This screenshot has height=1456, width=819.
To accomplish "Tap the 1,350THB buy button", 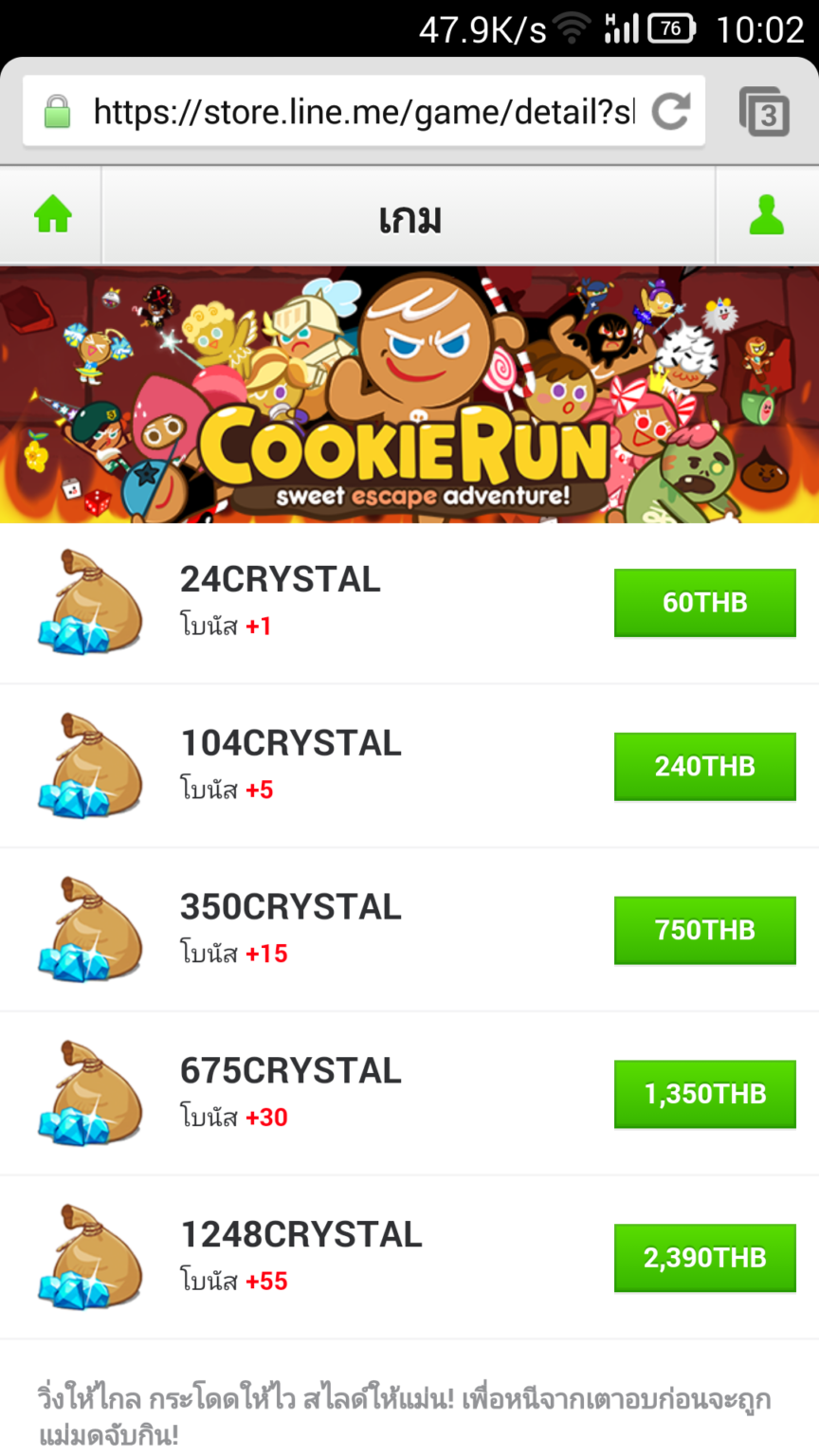I will click(x=704, y=1095).
